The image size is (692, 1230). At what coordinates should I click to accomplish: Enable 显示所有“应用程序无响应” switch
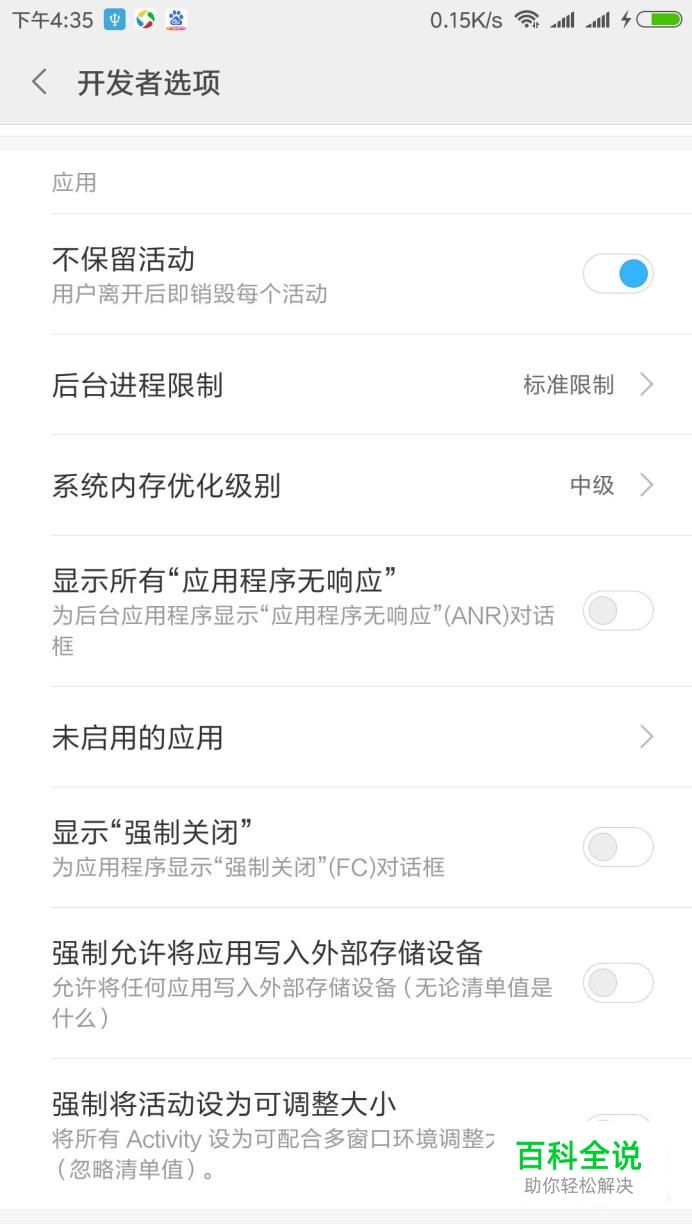pyautogui.click(x=618, y=611)
